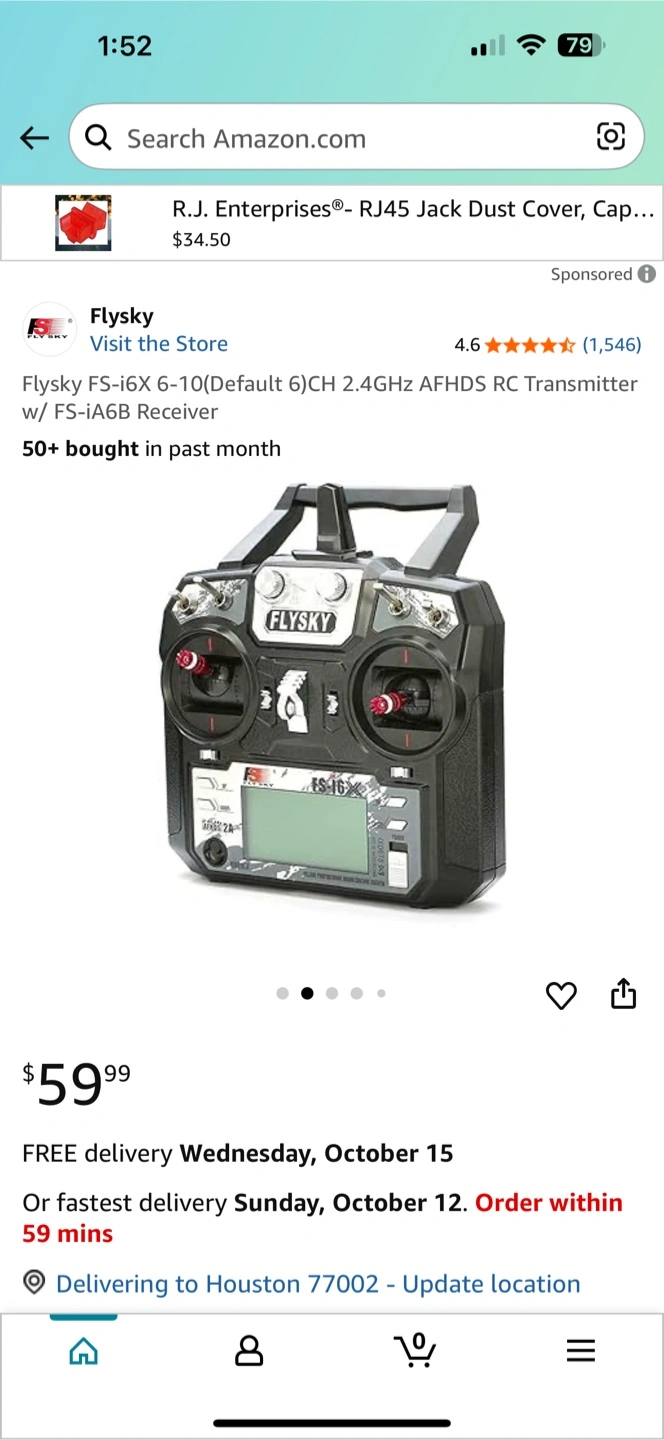The image size is (664, 1440).
Task: Share this Flysky product
Action: pyautogui.click(x=623, y=994)
